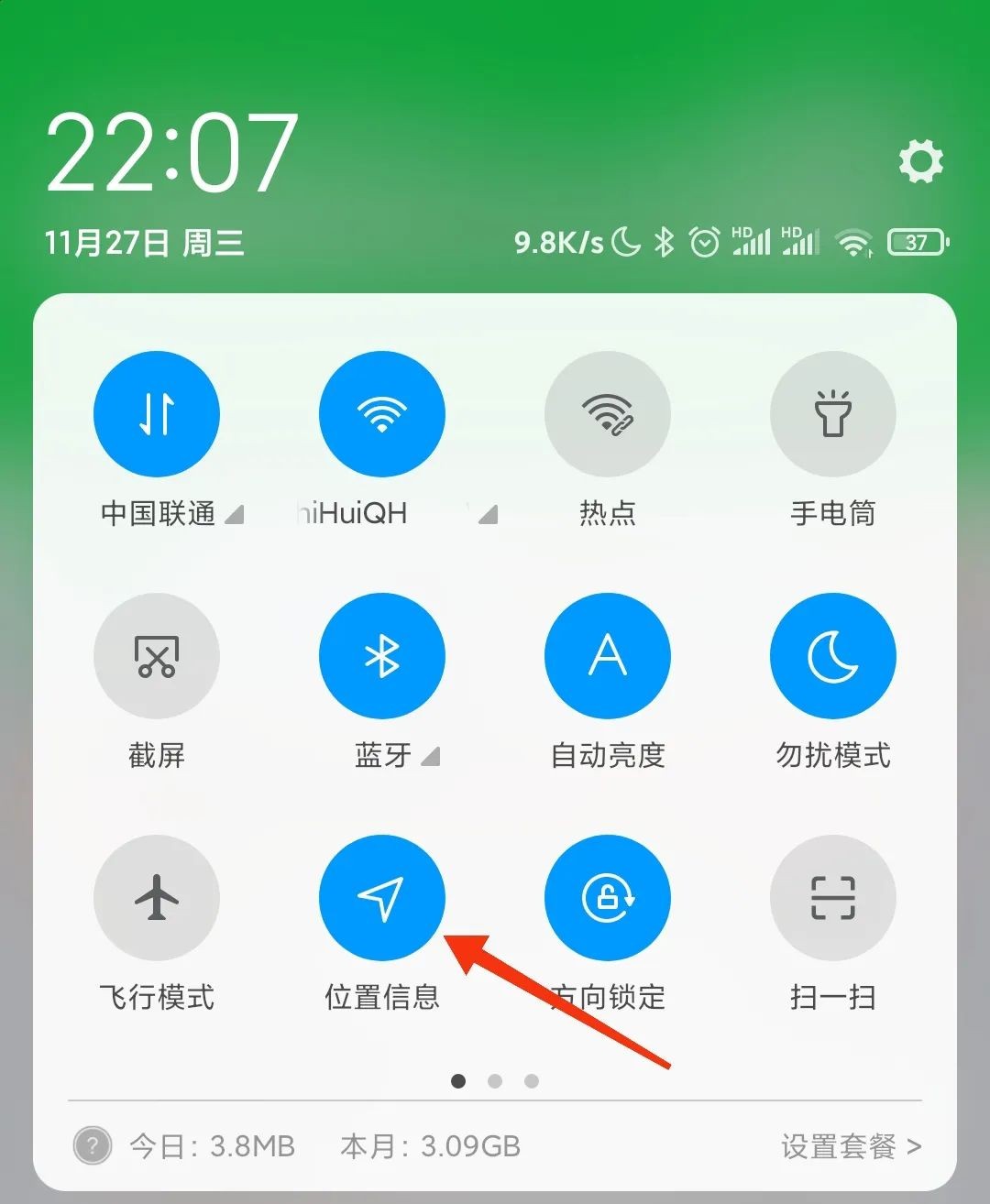Tap the data usage help icon

tap(93, 1145)
